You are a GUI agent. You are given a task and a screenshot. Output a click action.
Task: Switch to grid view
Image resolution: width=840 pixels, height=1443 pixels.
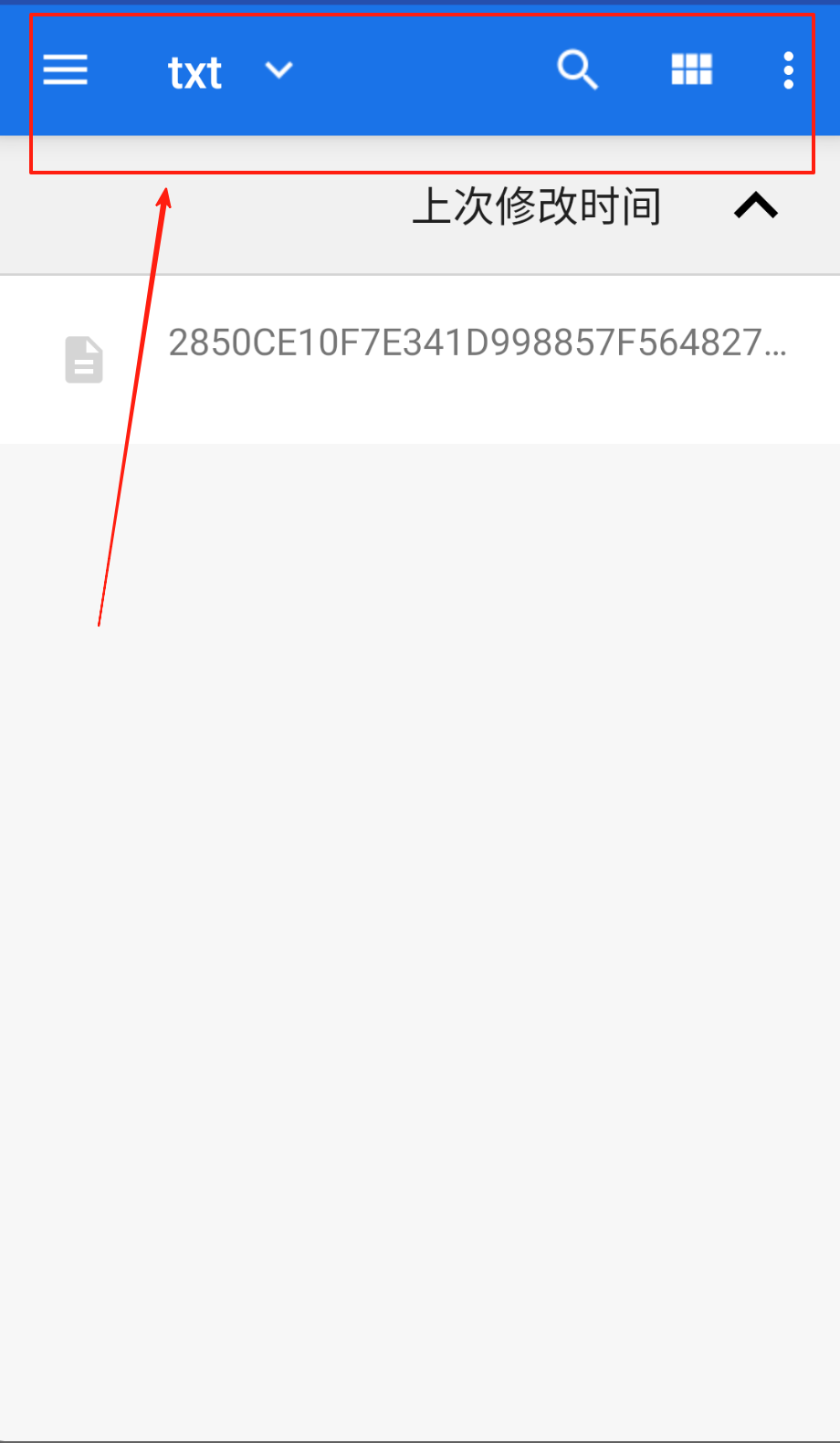691,70
